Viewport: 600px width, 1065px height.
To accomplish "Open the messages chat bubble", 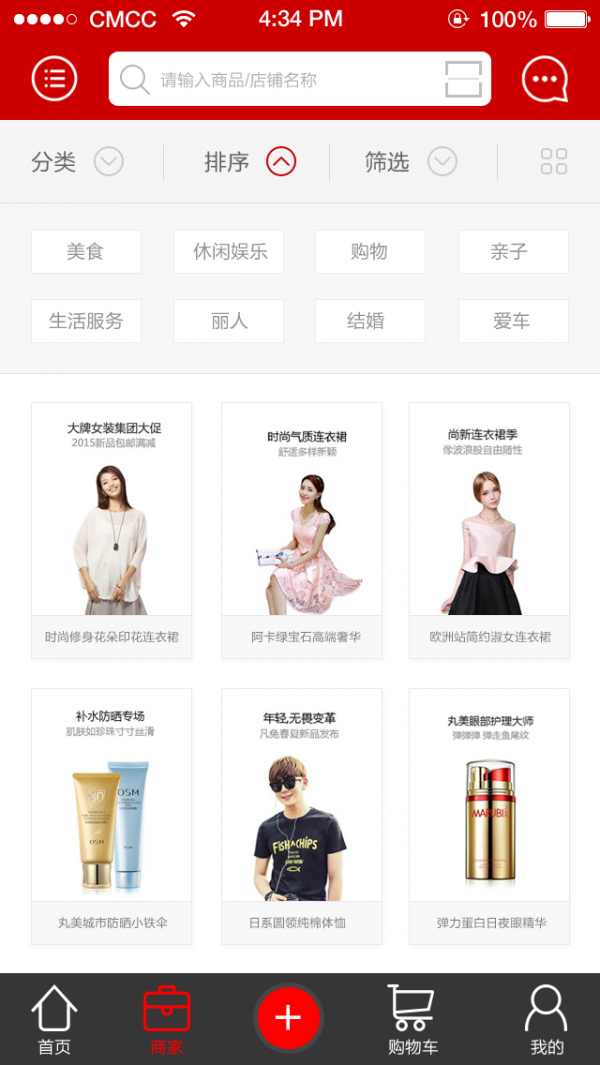I will coord(545,79).
